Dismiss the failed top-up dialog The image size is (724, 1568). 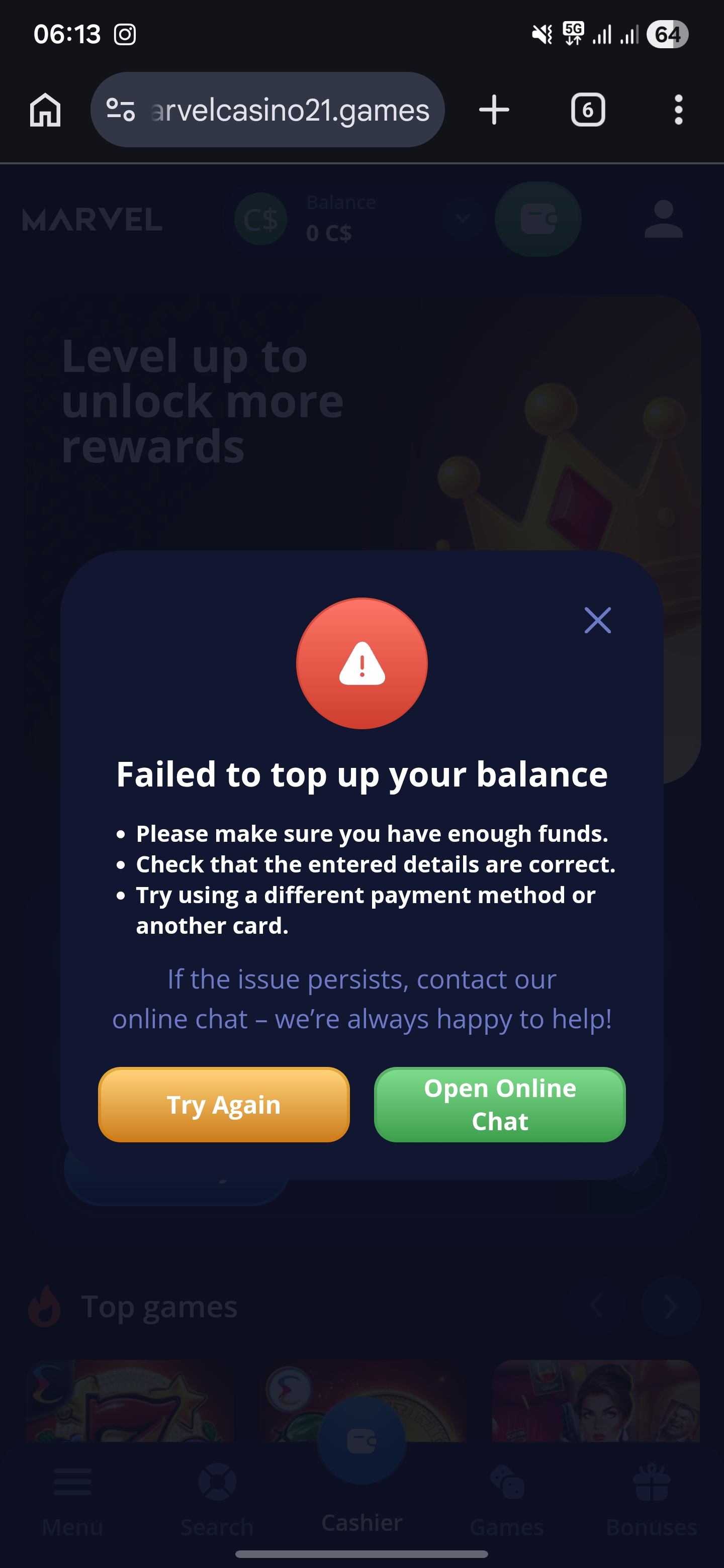point(597,620)
